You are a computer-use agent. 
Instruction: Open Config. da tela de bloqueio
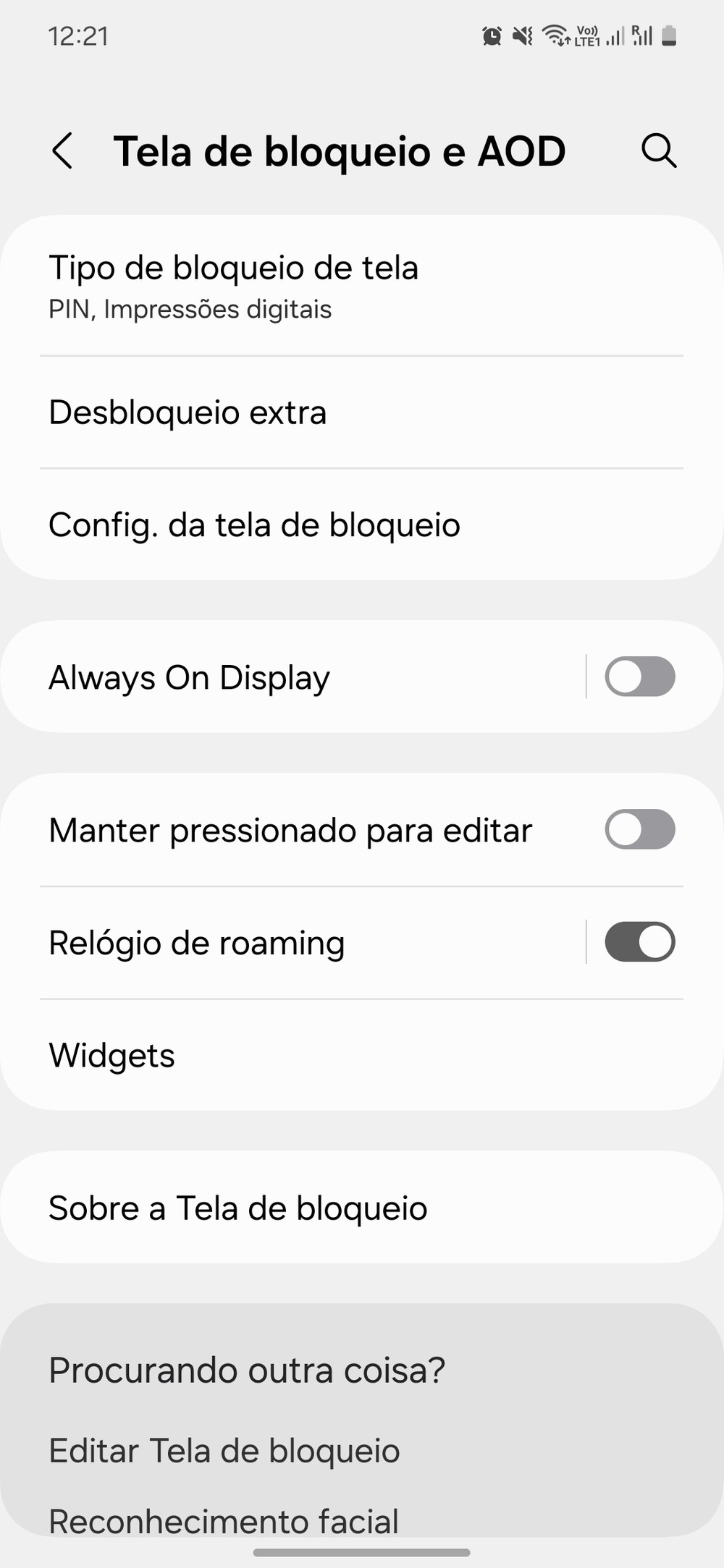pos(254,525)
